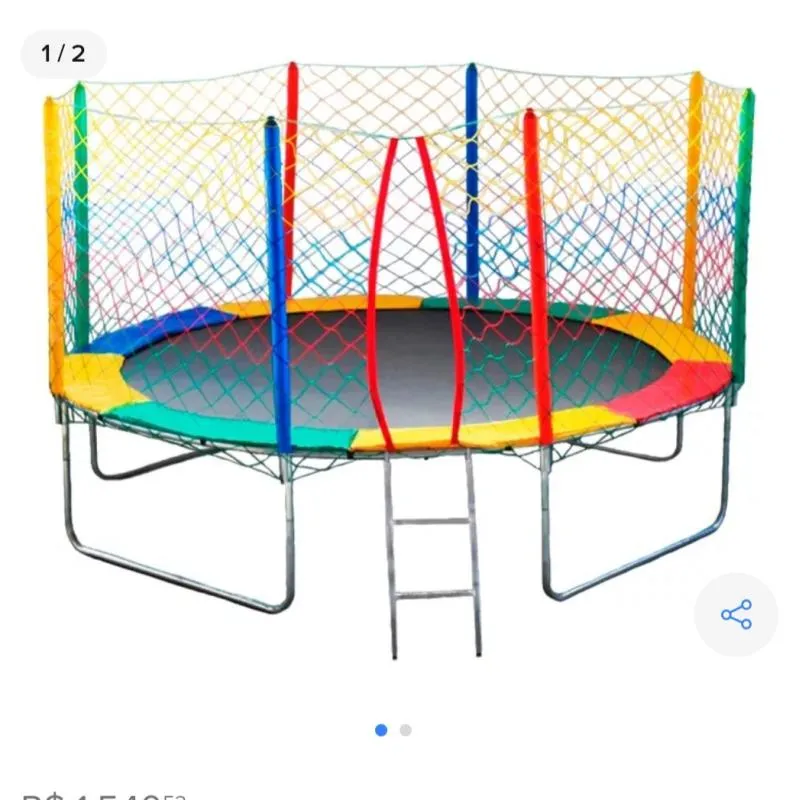Screen dimensions: 800x800
Task: Open the trampoline product photo
Action: (400, 360)
